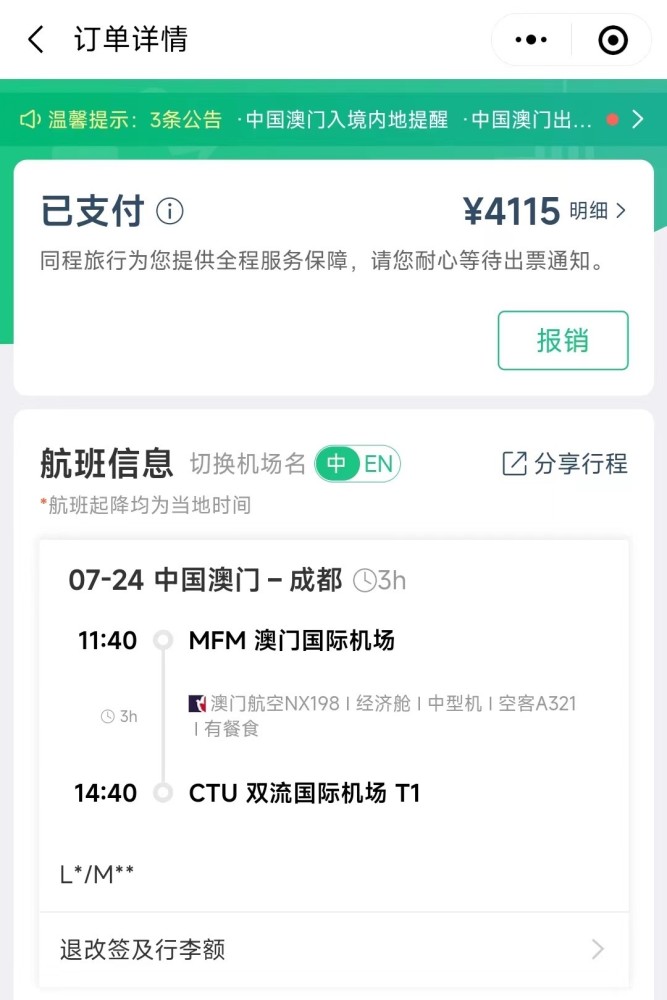Image resolution: width=667 pixels, height=1000 pixels.
Task: Open 退改签及行李额 details
Action: coord(333,949)
